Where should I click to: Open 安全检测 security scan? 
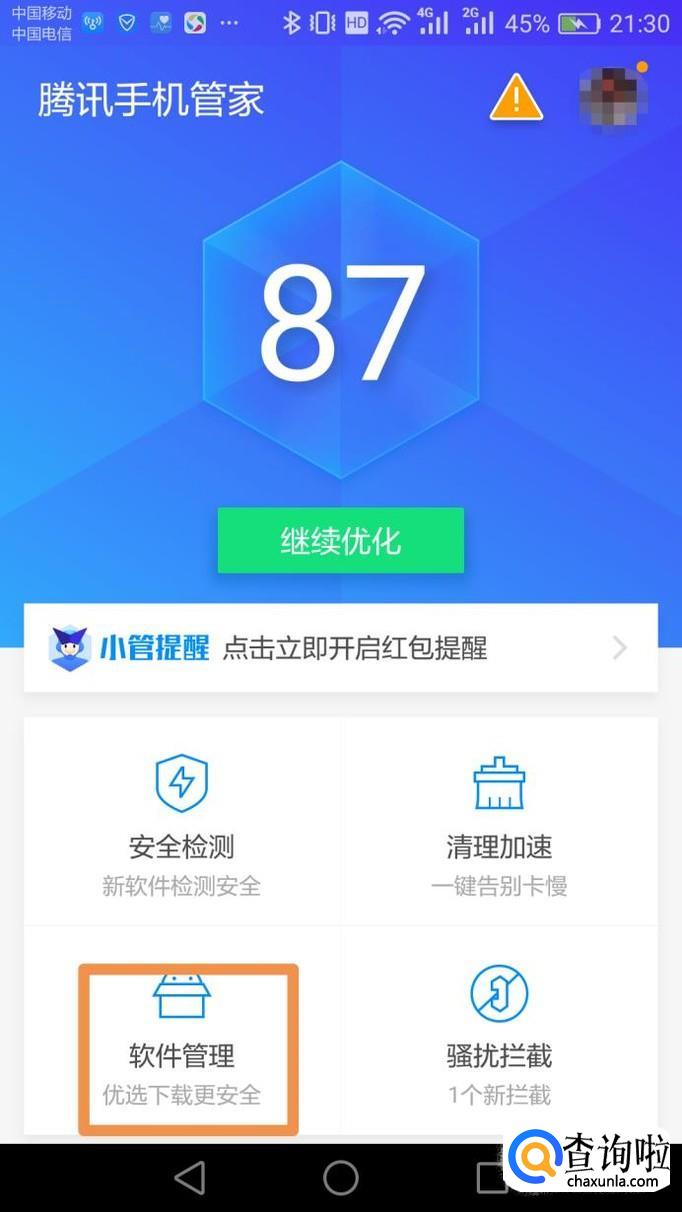tap(182, 823)
